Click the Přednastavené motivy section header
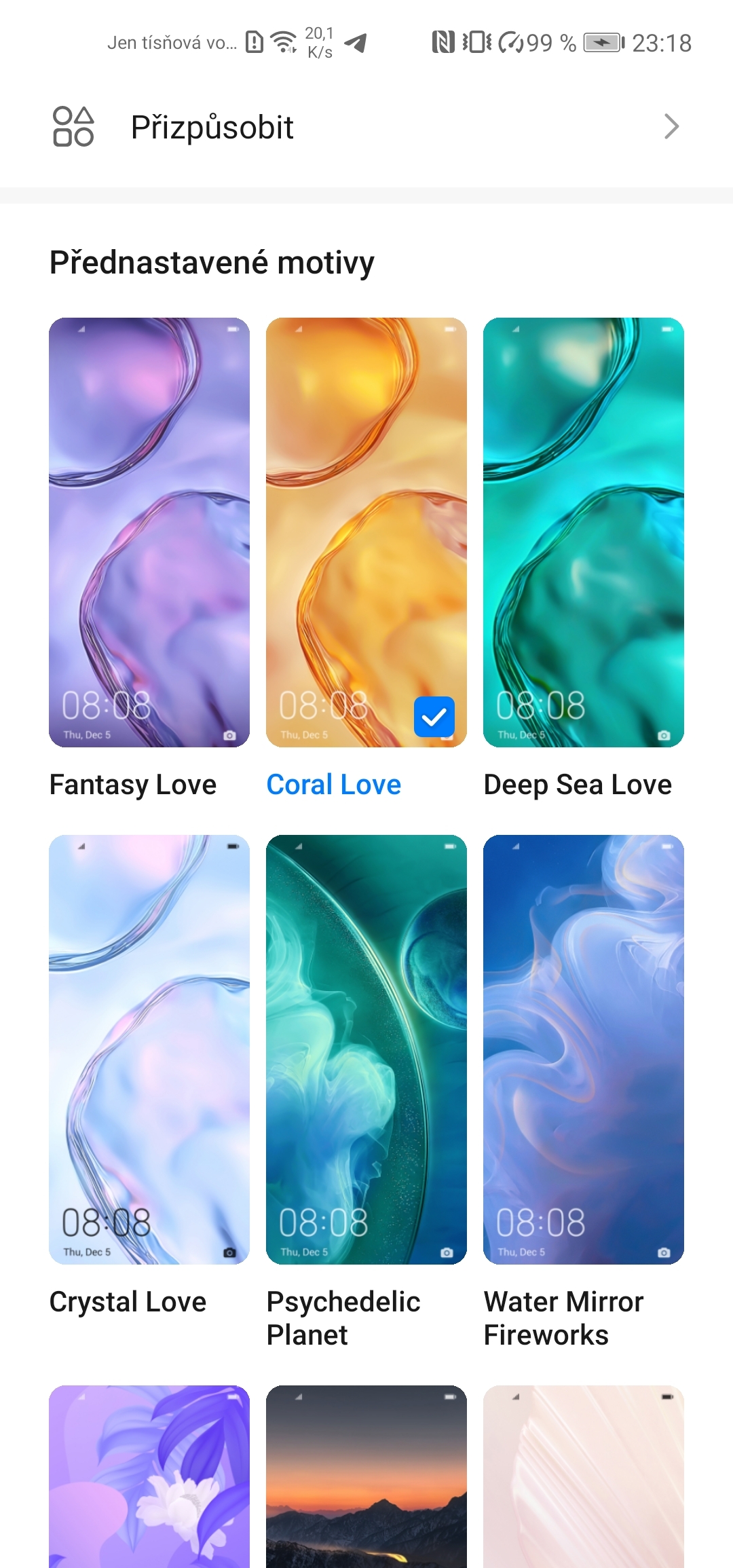The image size is (733, 1568). tap(212, 263)
